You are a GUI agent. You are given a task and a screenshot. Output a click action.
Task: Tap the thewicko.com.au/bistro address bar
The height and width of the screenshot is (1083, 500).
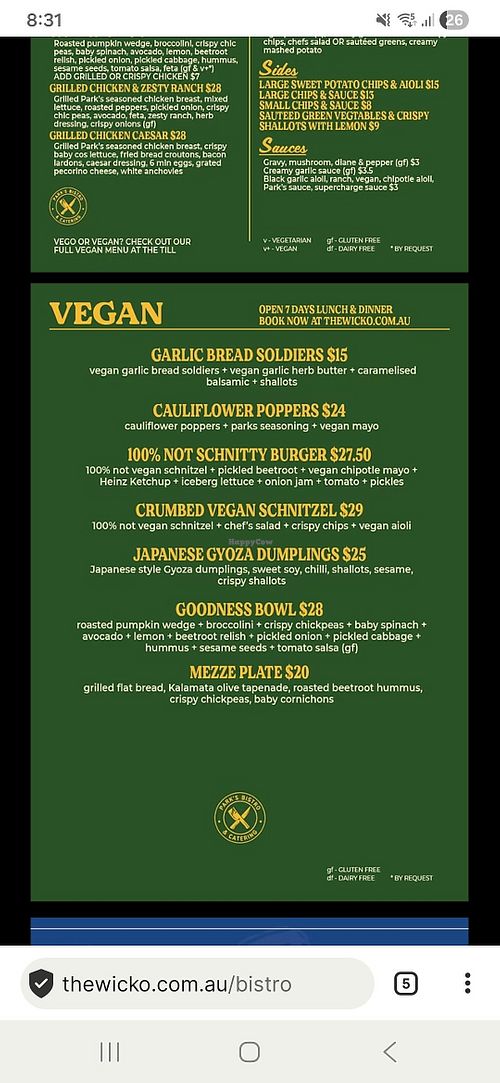point(198,984)
